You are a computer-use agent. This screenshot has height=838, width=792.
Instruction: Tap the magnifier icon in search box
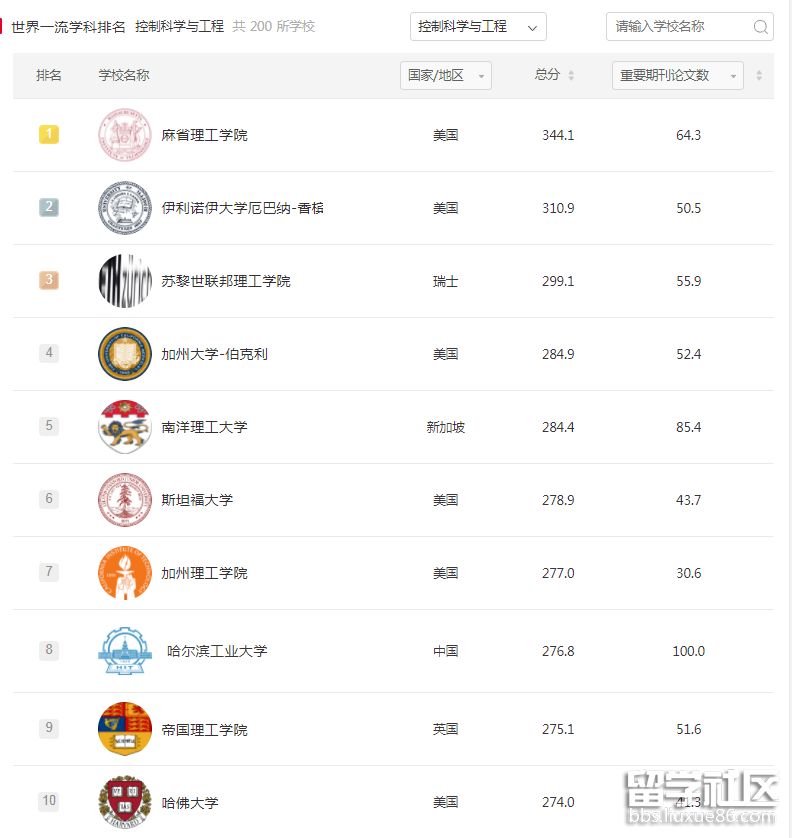click(760, 27)
